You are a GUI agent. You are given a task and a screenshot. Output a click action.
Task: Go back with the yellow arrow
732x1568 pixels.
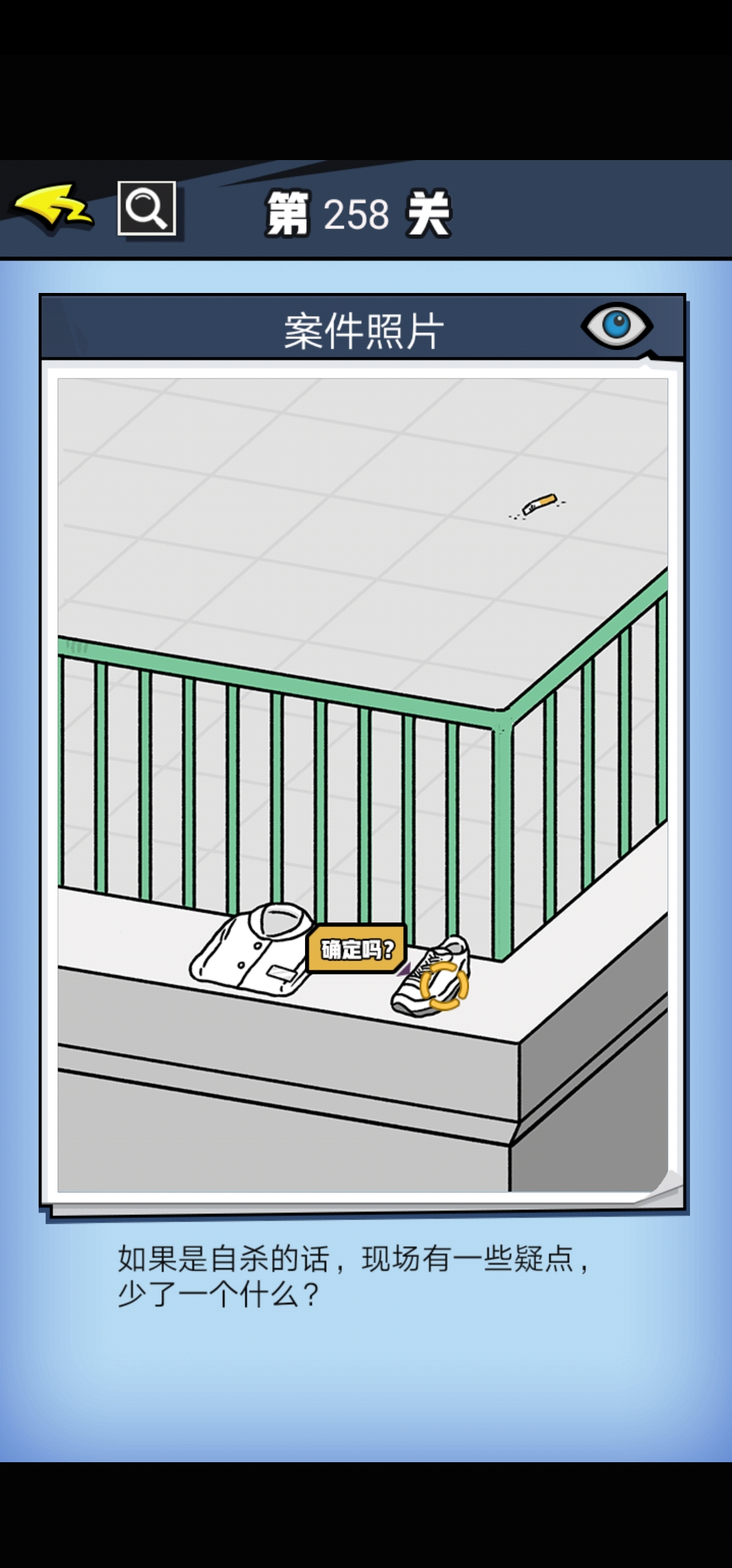pos(53,208)
